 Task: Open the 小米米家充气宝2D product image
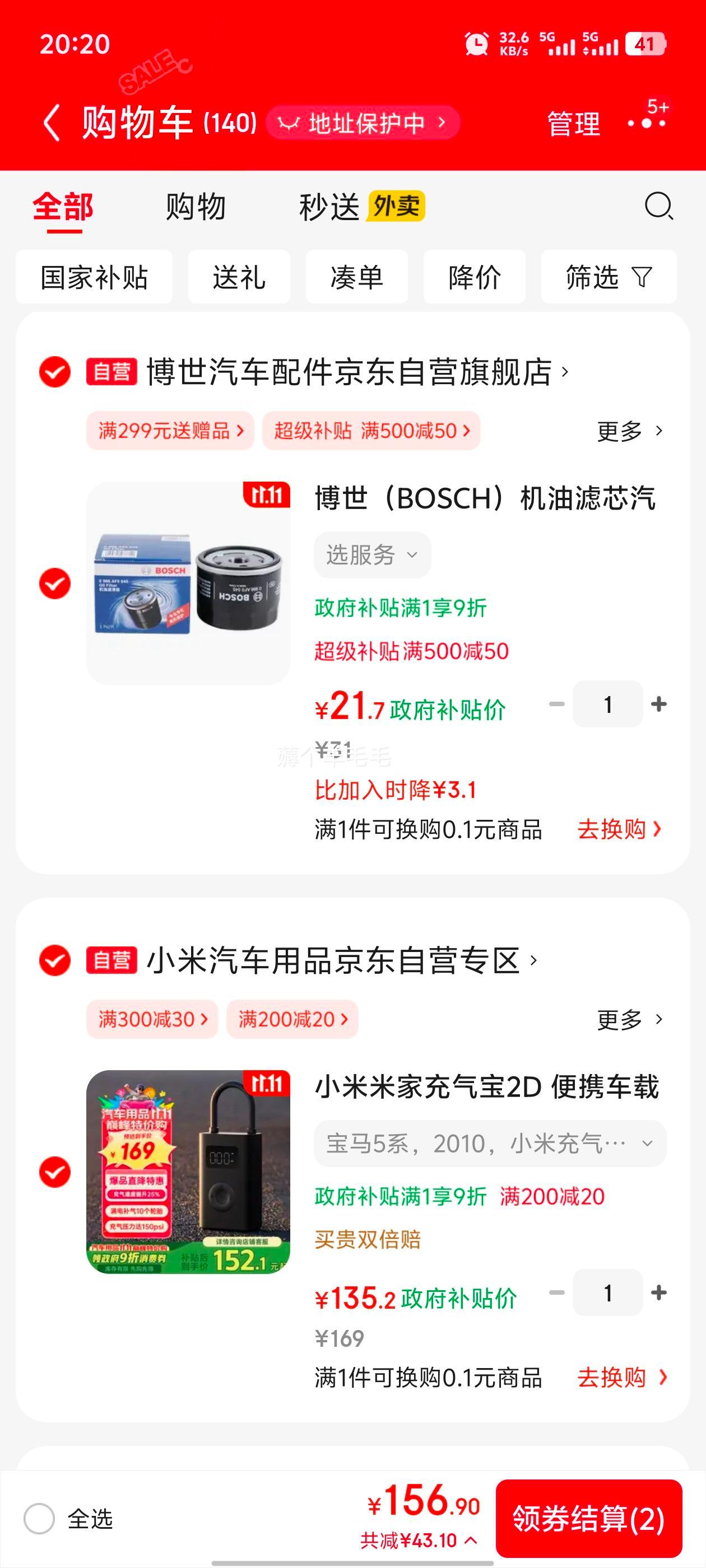point(188,1172)
